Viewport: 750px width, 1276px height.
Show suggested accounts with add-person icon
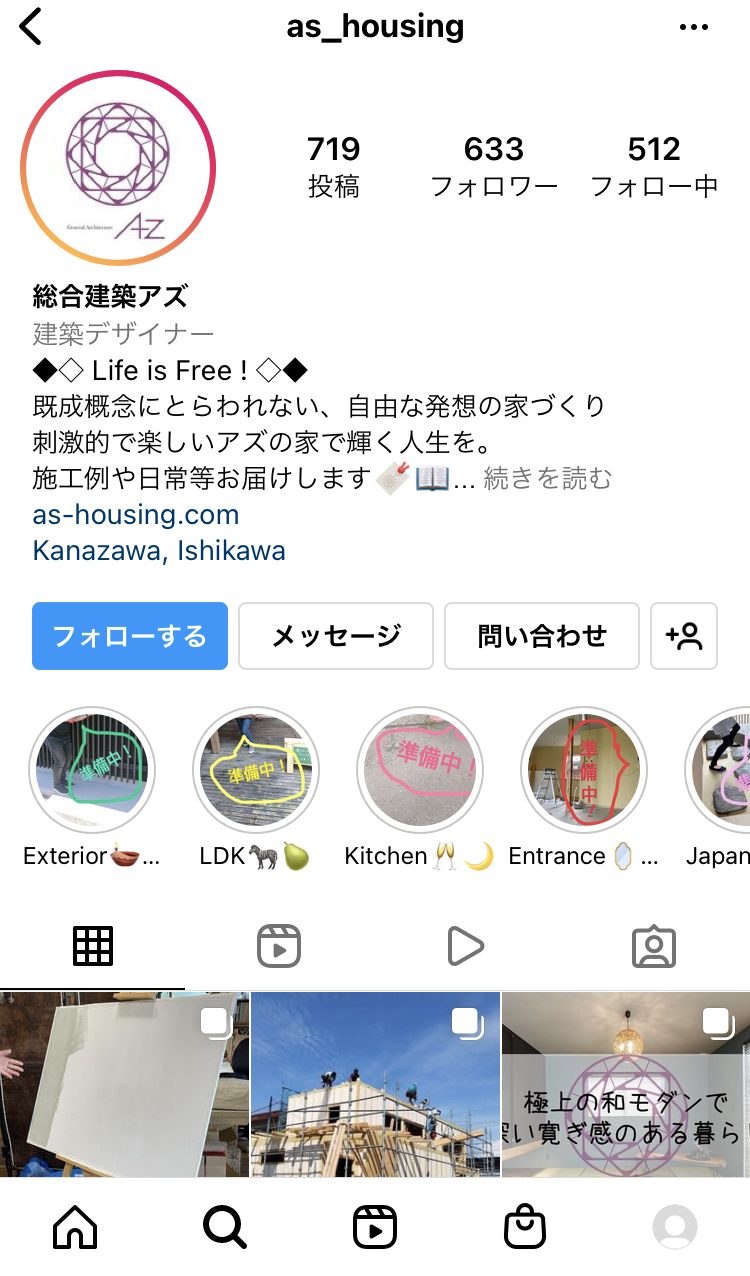coord(684,636)
